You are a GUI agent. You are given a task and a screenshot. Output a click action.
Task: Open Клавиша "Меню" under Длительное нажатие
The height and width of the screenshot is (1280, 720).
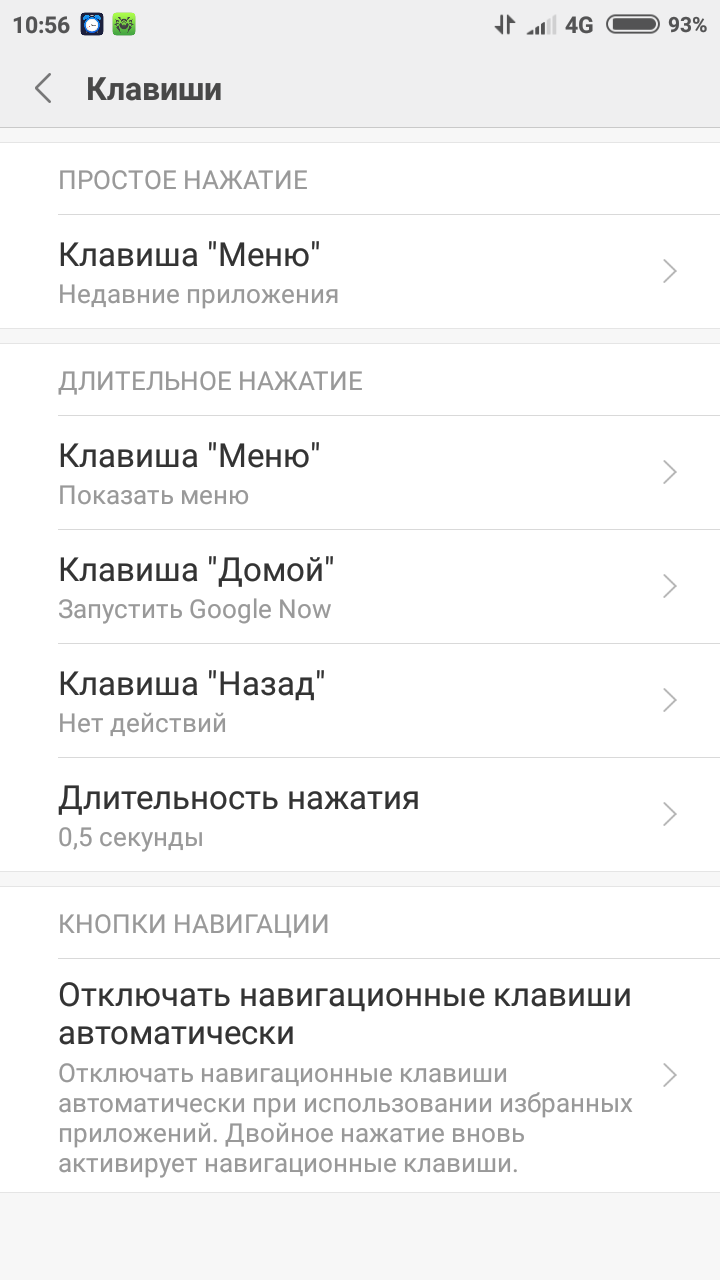[x=360, y=472]
